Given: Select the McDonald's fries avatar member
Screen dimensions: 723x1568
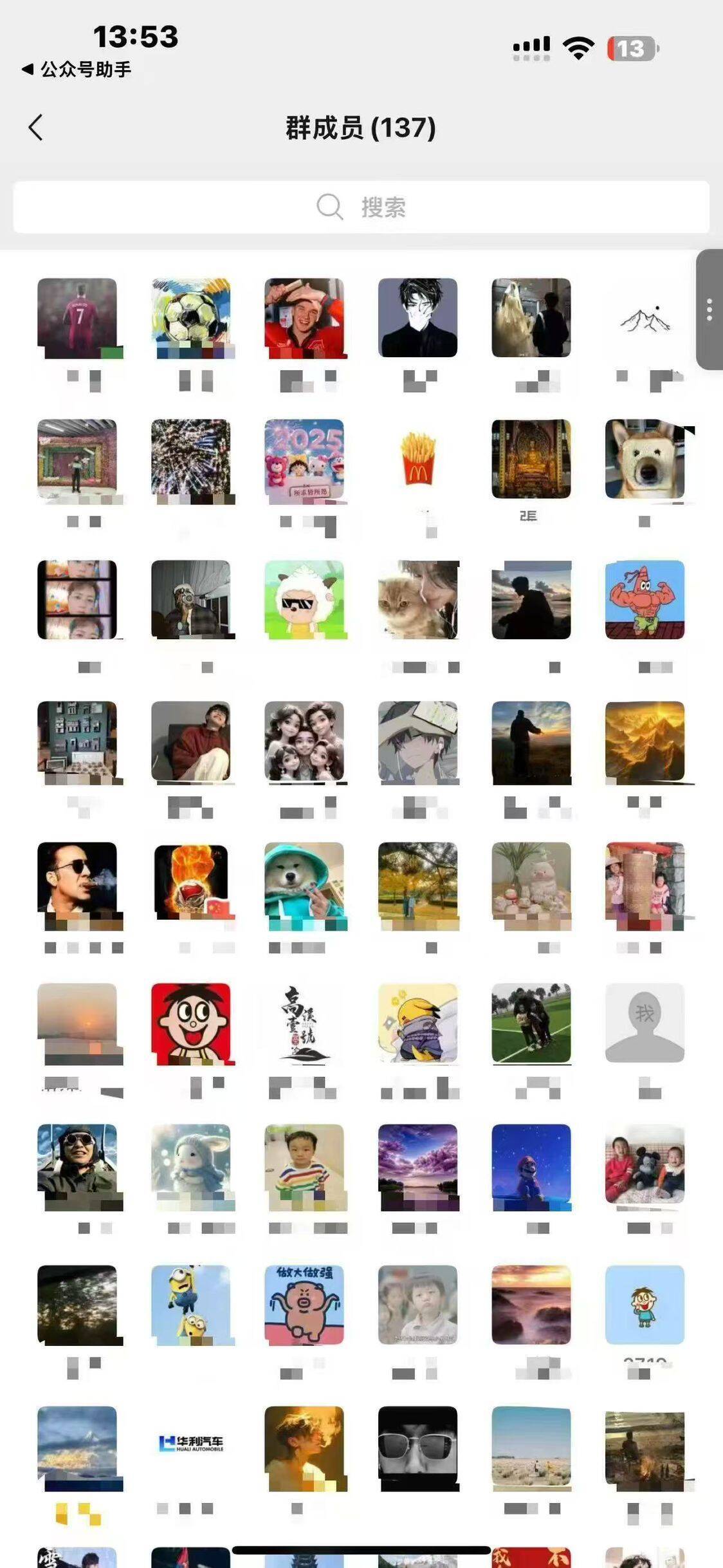Looking at the screenshot, I should pos(418,458).
